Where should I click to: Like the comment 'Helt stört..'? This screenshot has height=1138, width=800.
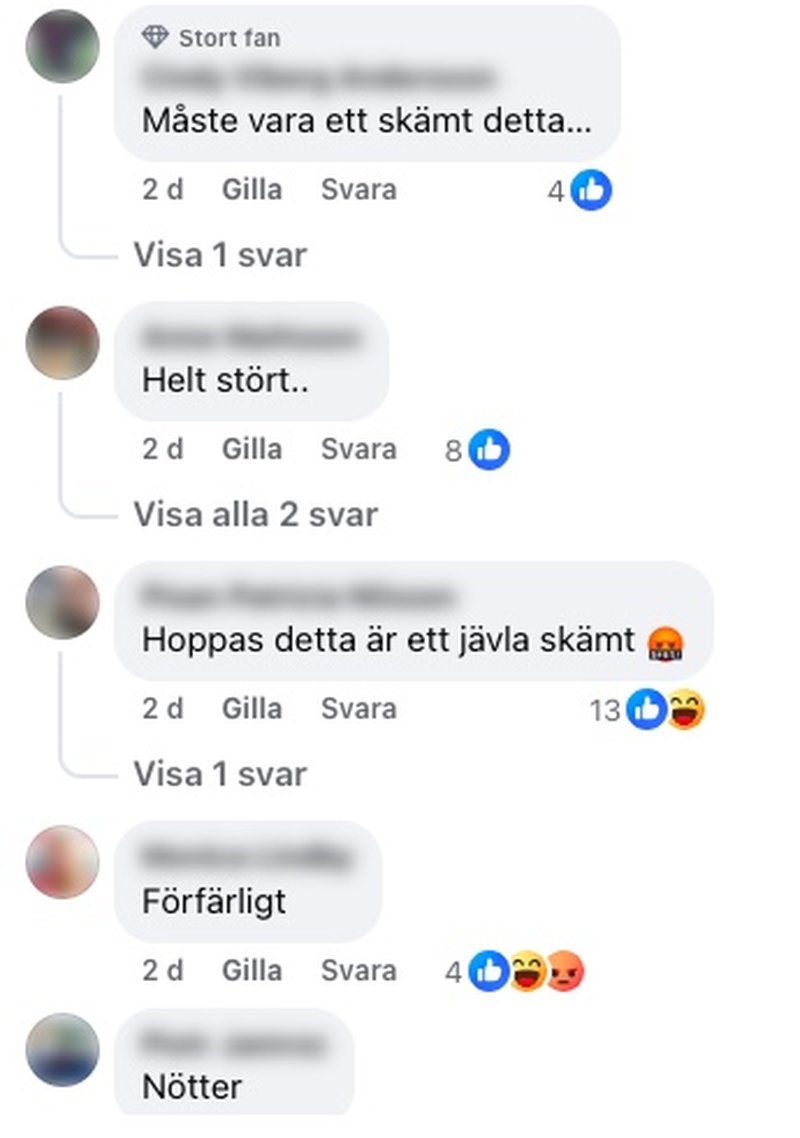pos(251,450)
